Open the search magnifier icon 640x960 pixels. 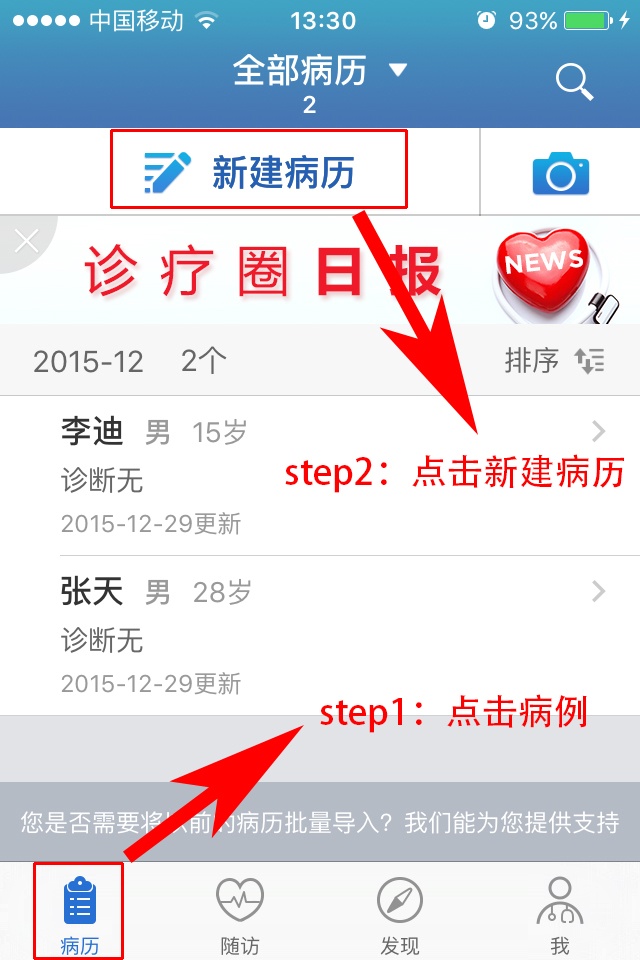pos(574,81)
